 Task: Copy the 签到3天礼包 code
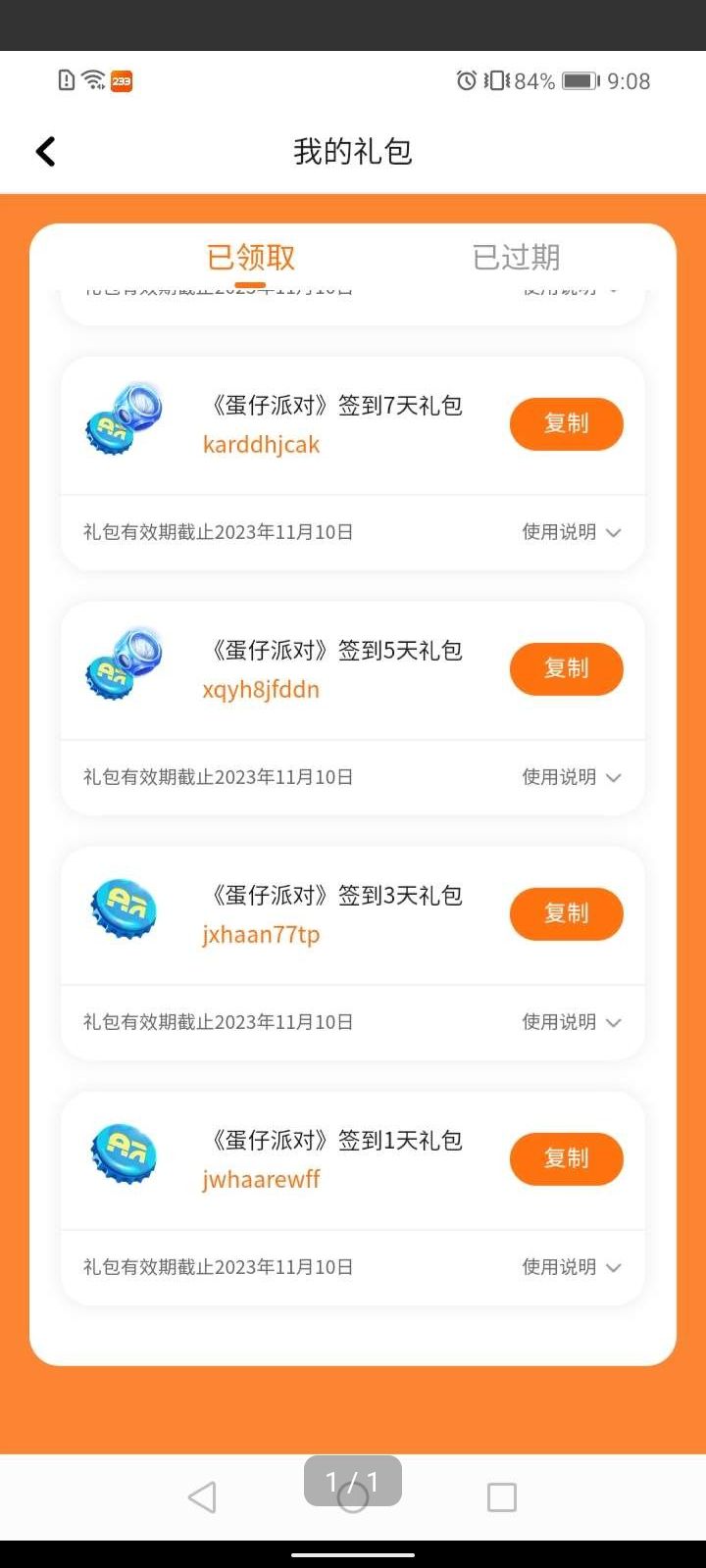[x=566, y=913]
